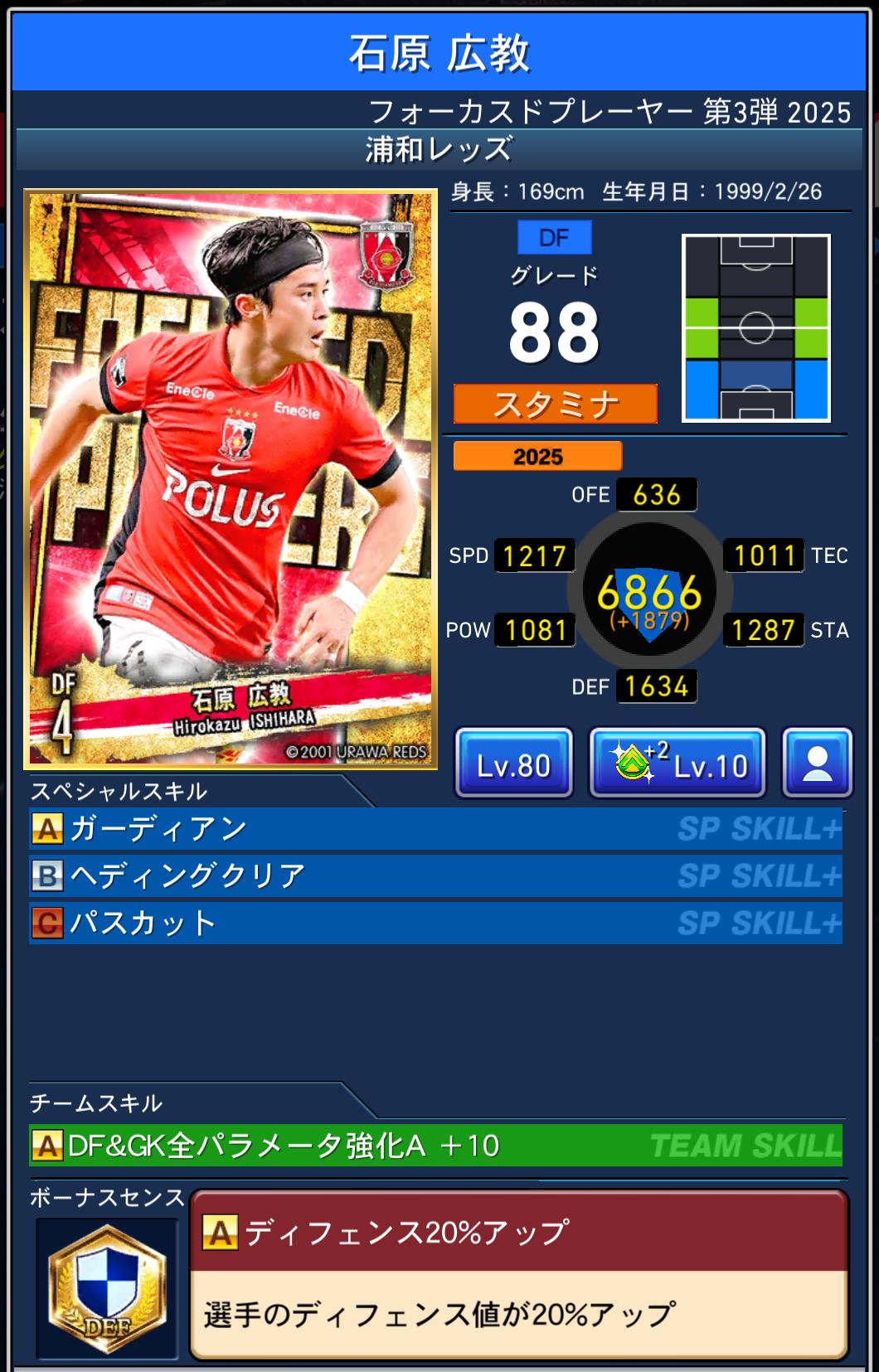Image resolution: width=879 pixels, height=1372 pixels.
Task: View ディフェンス20%アップ bonus sense details
Action: [518, 1273]
